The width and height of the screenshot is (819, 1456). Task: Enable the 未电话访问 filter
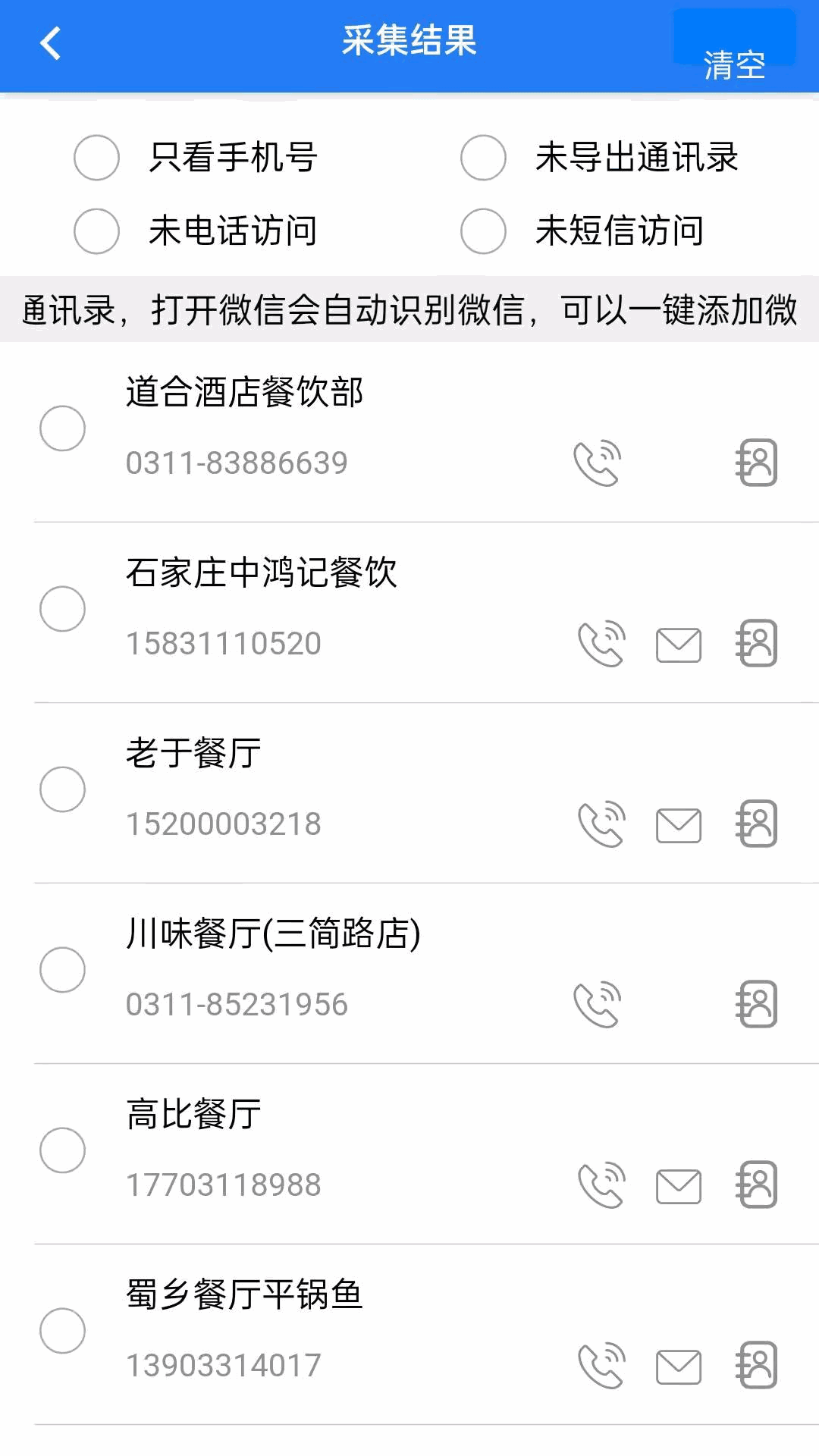click(x=96, y=232)
